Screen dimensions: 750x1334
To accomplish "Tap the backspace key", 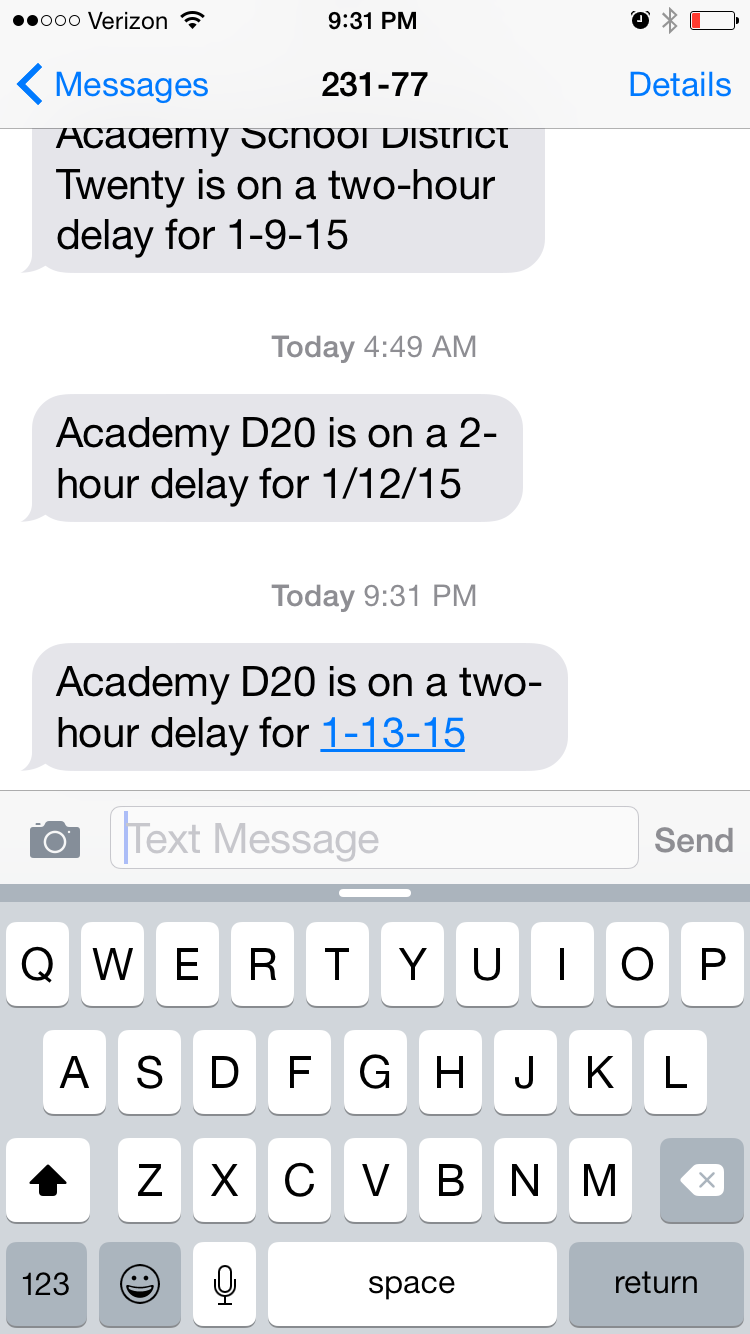I will tap(702, 1181).
